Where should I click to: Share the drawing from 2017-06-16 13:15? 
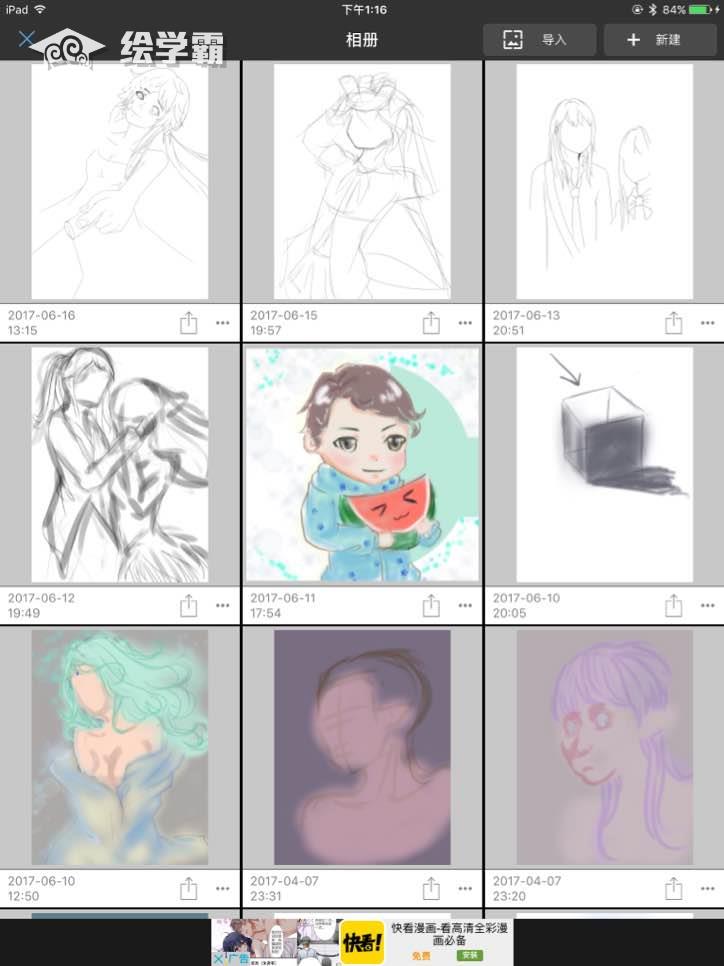(x=188, y=323)
